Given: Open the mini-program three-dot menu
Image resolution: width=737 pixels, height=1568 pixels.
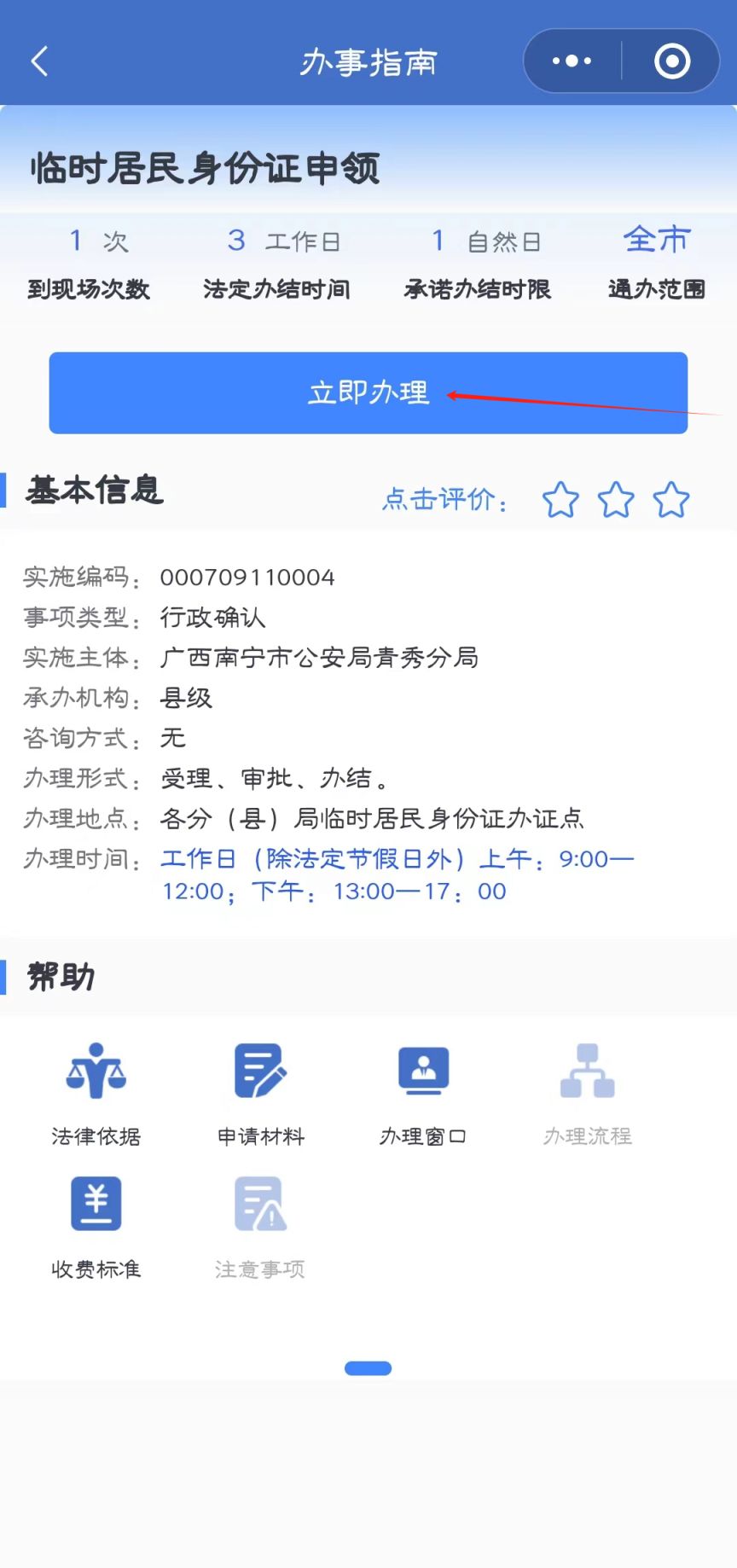Looking at the screenshot, I should (x=572, y=61).
